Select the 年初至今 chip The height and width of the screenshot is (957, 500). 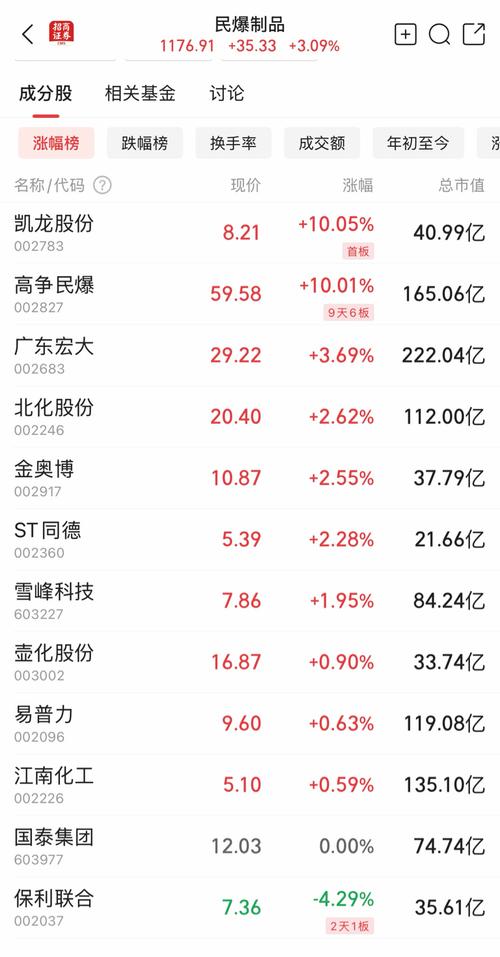coord(418,143)
